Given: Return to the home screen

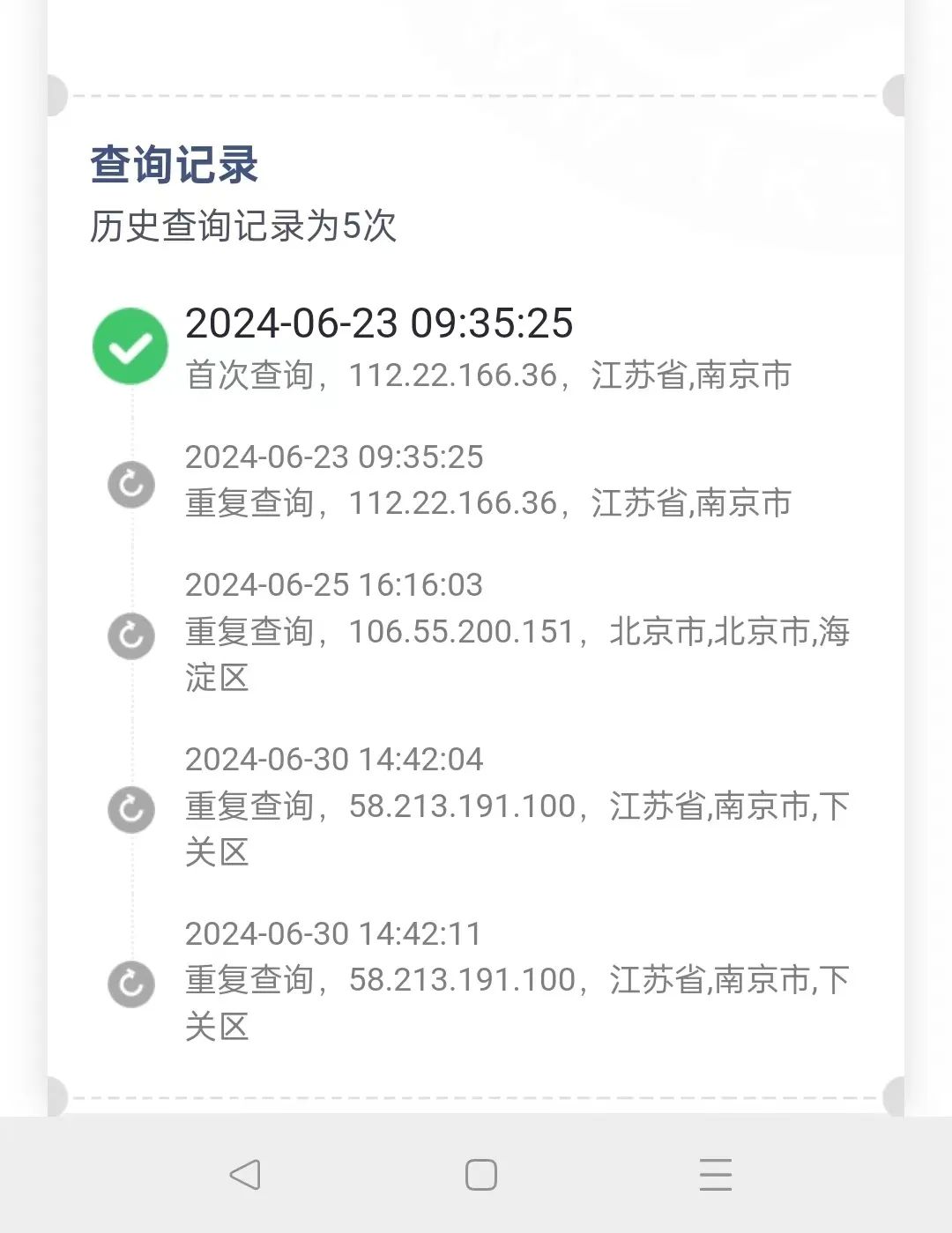Looking at the screenshot, I should click(480, 1174).
